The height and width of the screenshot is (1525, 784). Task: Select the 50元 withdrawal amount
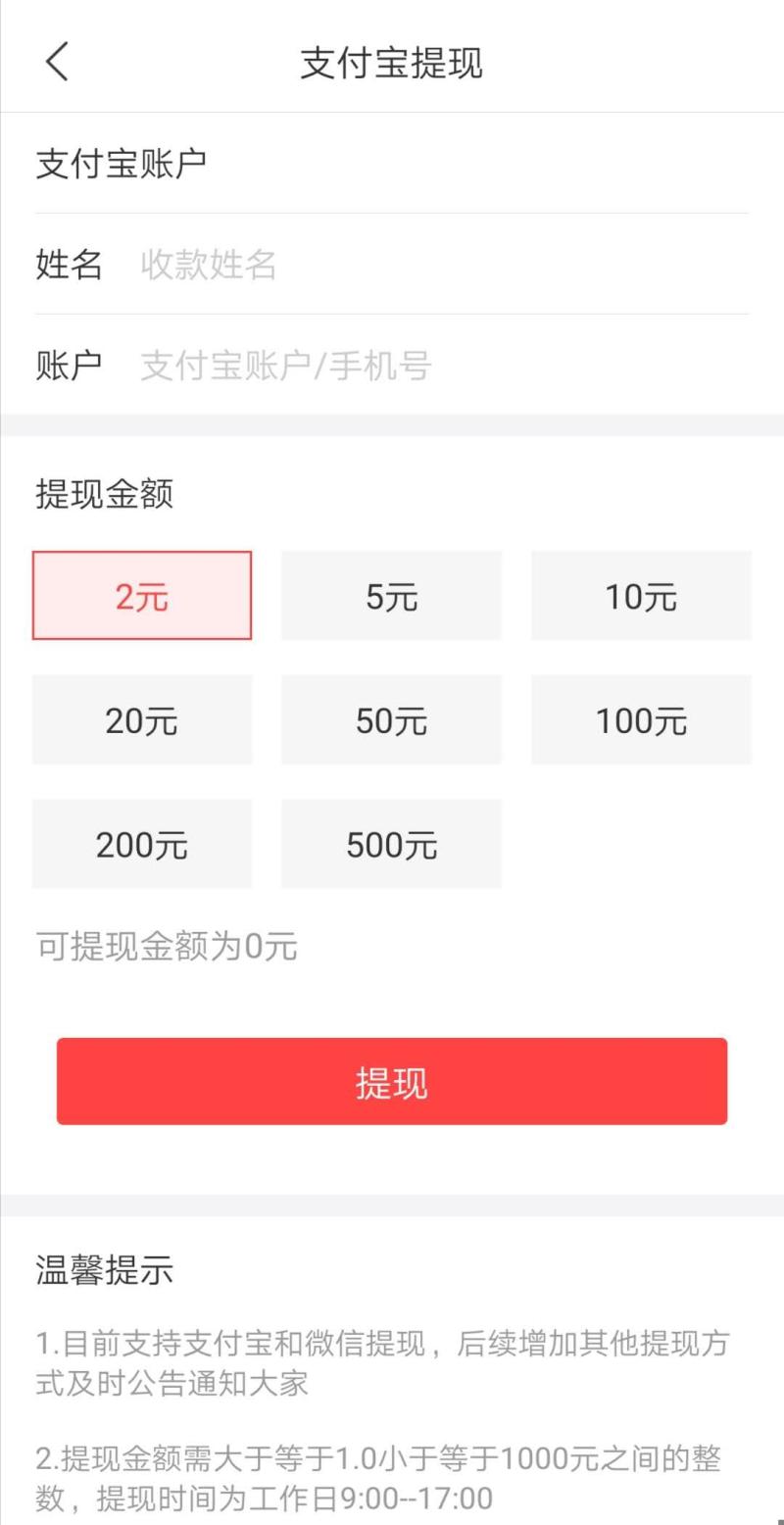tap(391, 719)
